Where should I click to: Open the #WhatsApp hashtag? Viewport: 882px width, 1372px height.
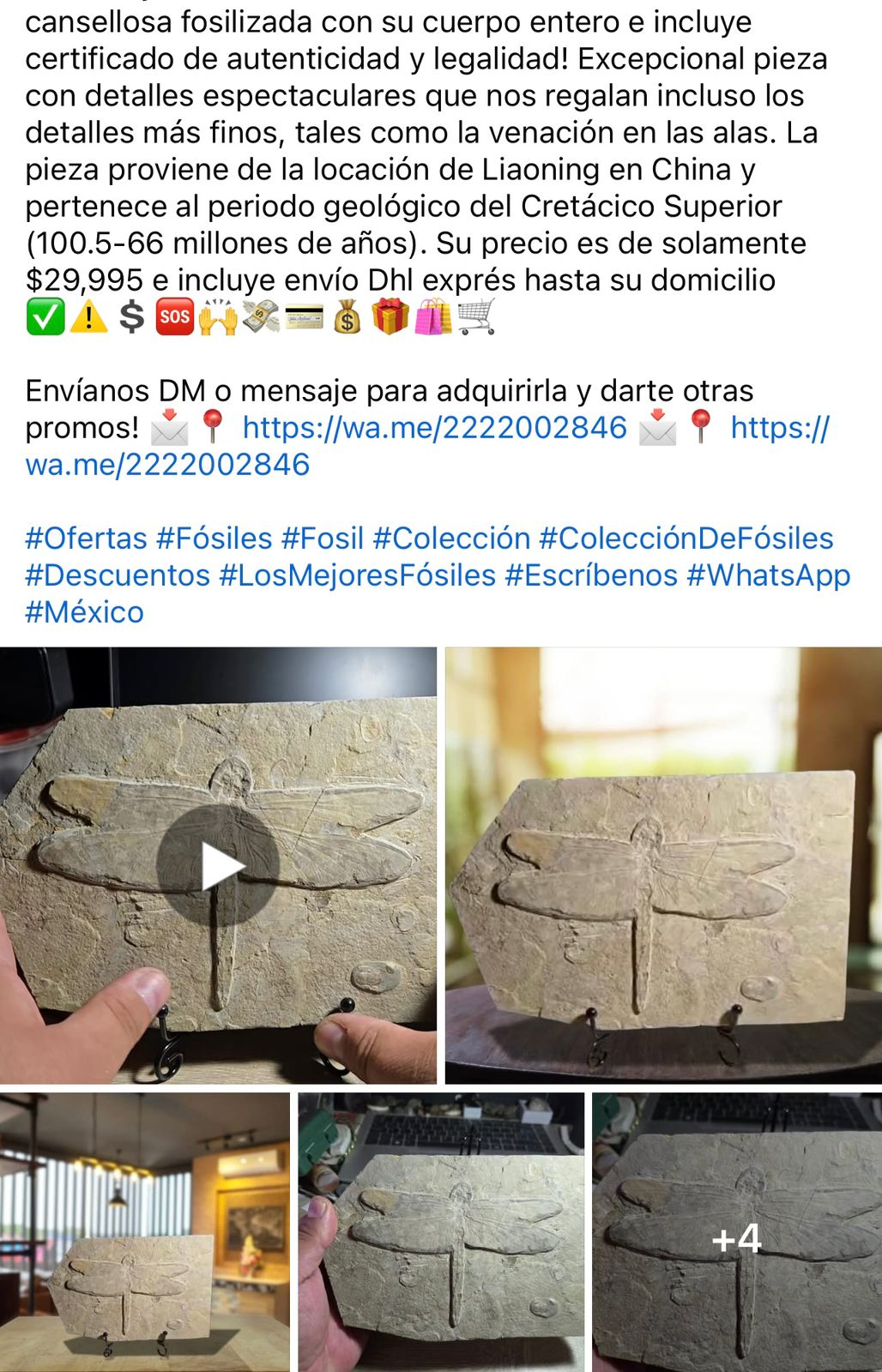point(768,575)
